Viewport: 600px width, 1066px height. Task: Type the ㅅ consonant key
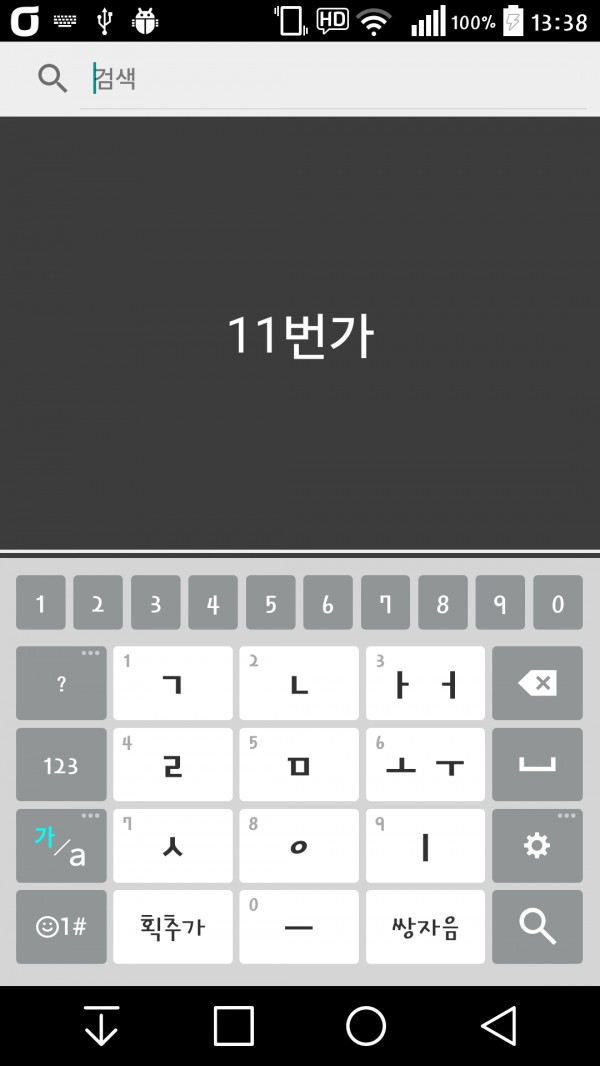coord(173,846)
